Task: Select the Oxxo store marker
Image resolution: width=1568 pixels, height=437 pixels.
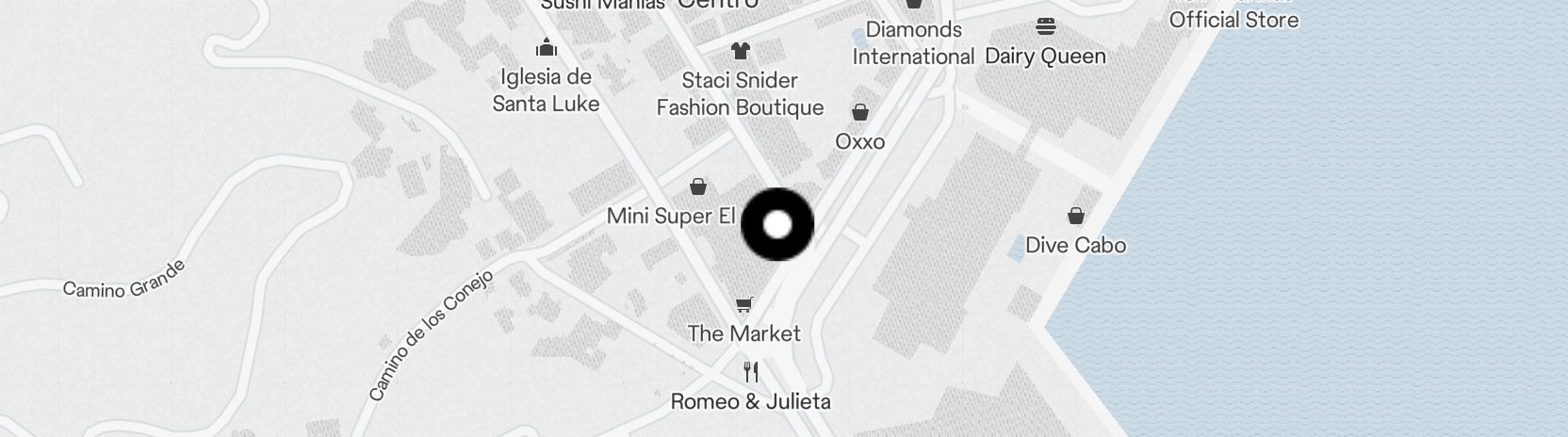Action: (860, 114)
